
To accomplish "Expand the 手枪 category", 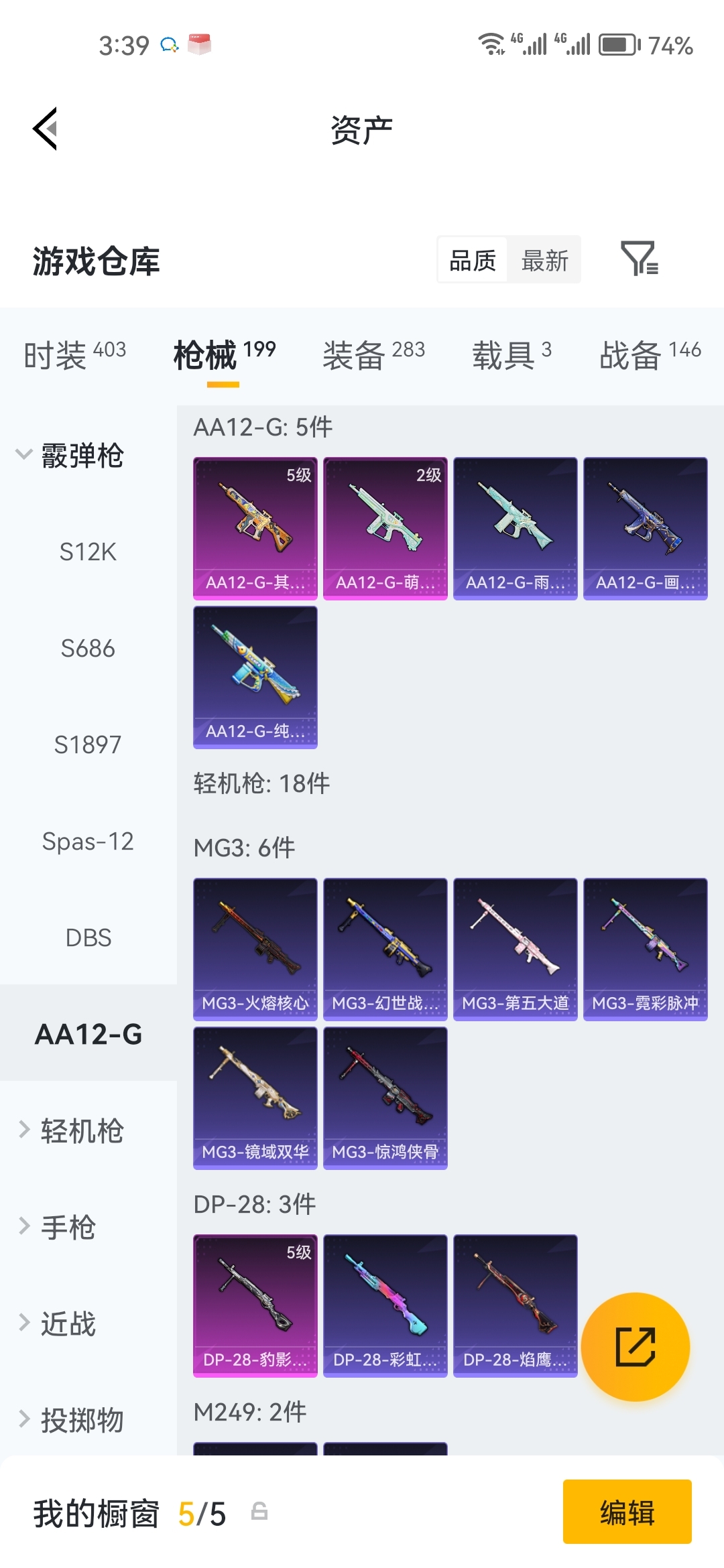I will [x=58, y=1228].
